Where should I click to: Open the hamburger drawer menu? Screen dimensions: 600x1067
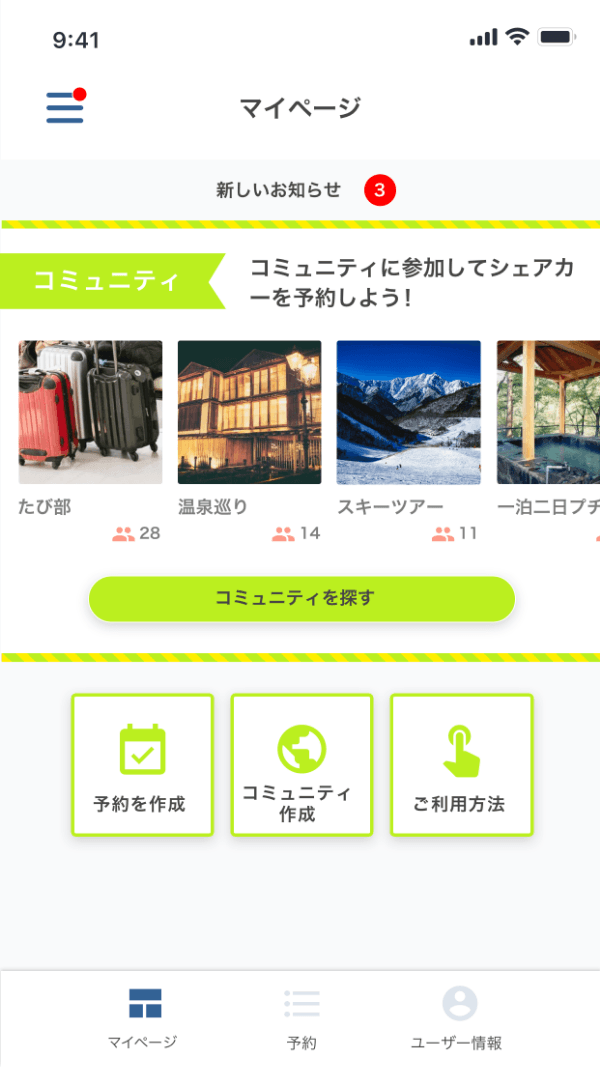65,107
